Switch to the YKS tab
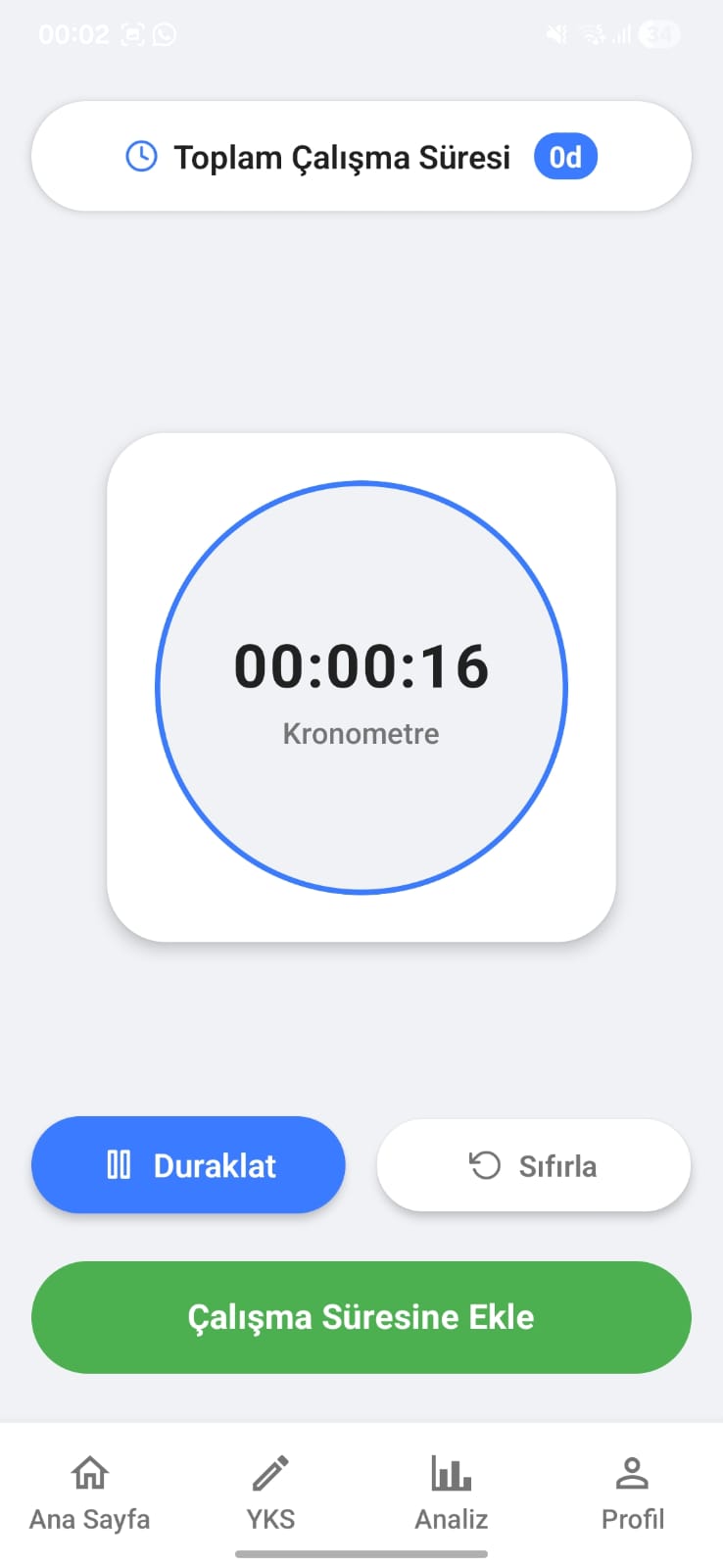 [270, 1494]
